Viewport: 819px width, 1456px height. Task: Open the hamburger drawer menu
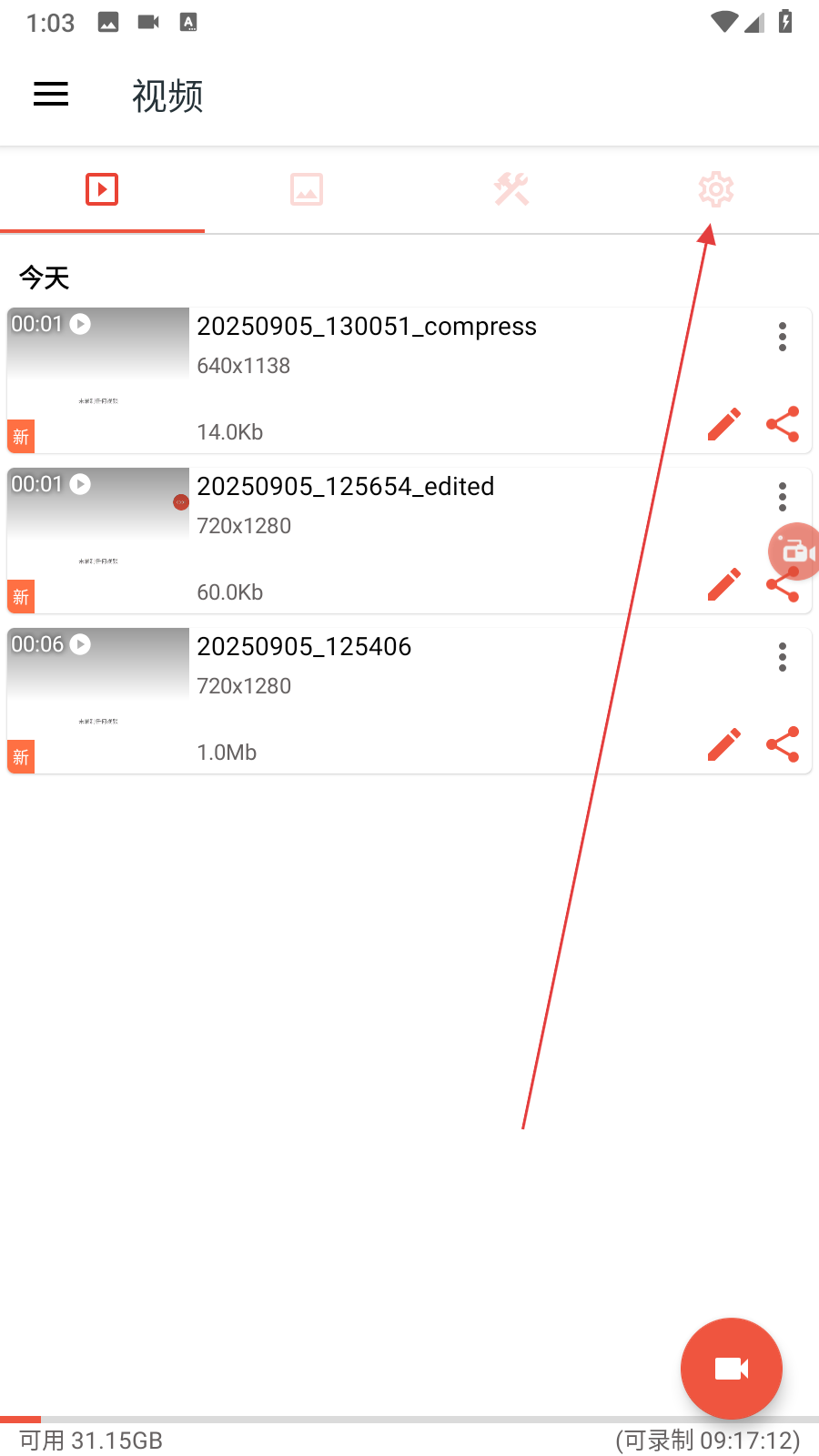[51, 95]
